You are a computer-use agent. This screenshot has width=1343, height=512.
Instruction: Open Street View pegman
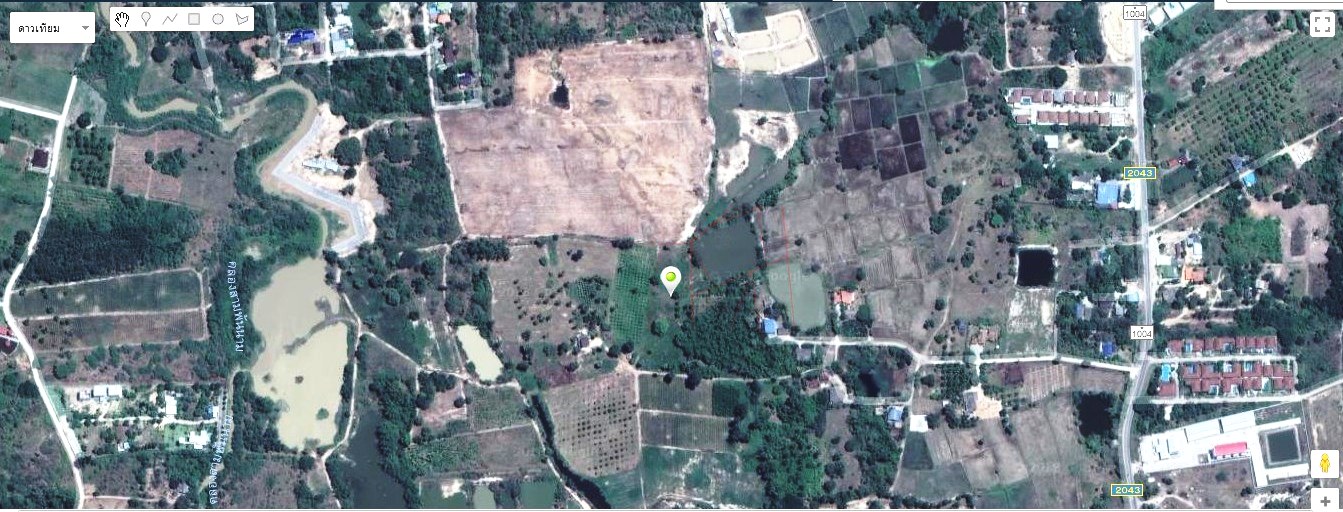[1324, 464]
